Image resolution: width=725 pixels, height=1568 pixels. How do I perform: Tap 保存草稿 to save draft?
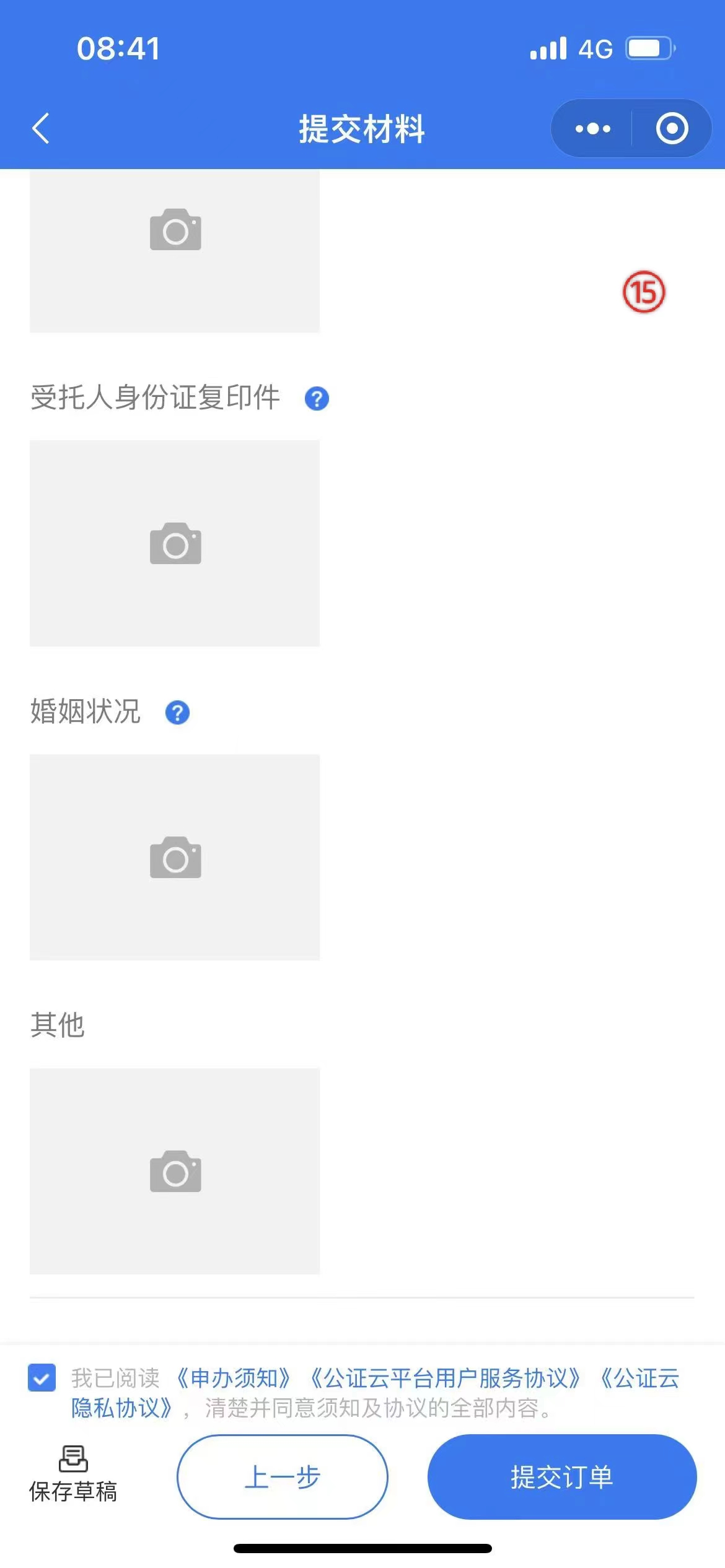click(73, 1475)
